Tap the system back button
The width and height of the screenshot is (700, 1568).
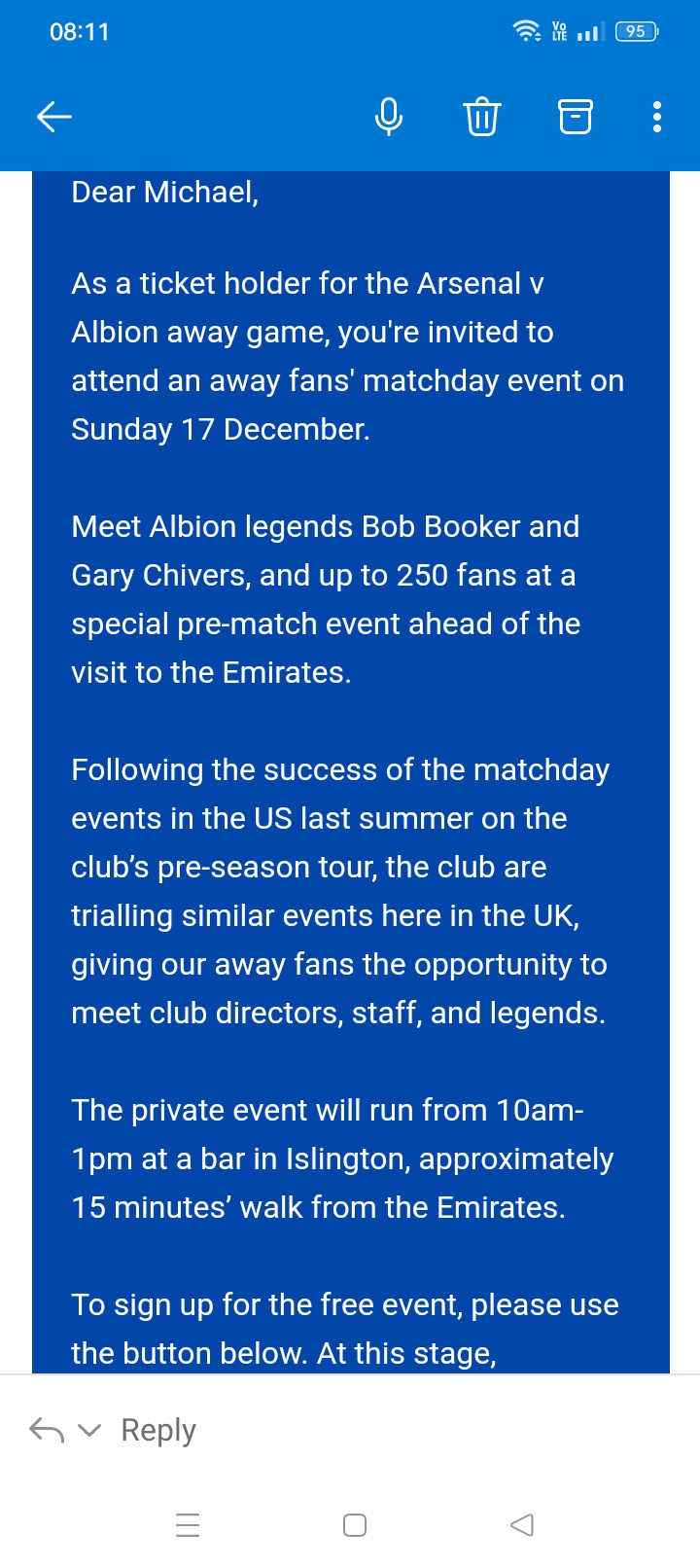(522, 1524)
